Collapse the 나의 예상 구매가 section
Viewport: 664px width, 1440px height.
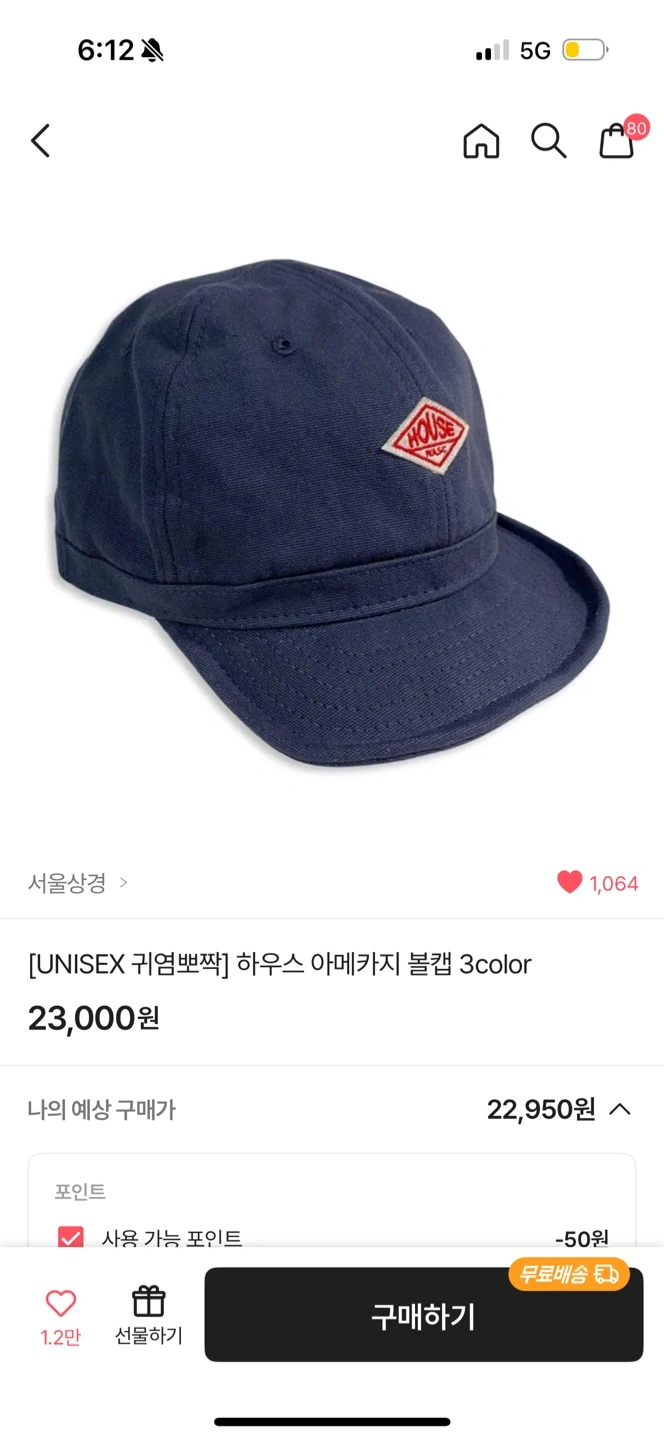point(620,1109)
